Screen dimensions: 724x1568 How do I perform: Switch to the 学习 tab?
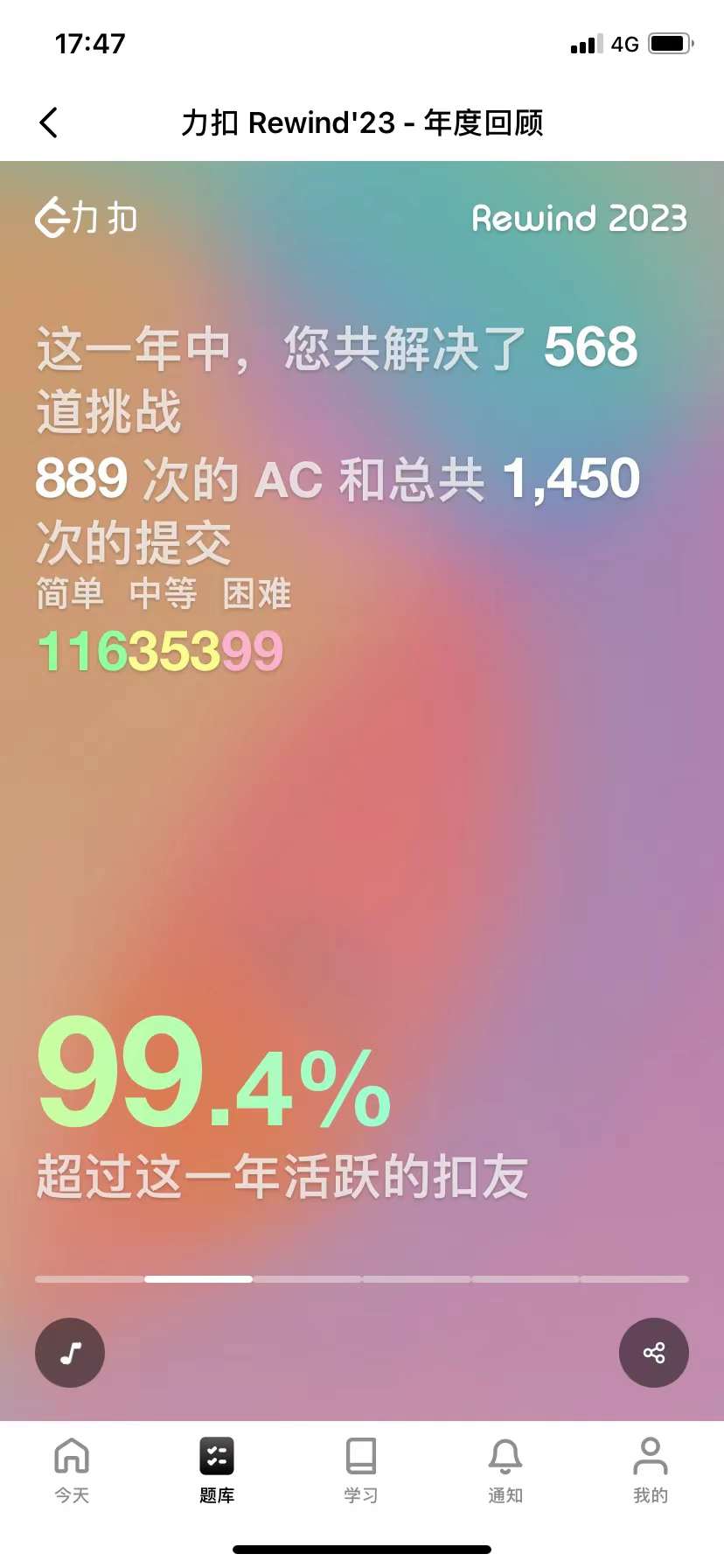click(x=361, y=1470)
